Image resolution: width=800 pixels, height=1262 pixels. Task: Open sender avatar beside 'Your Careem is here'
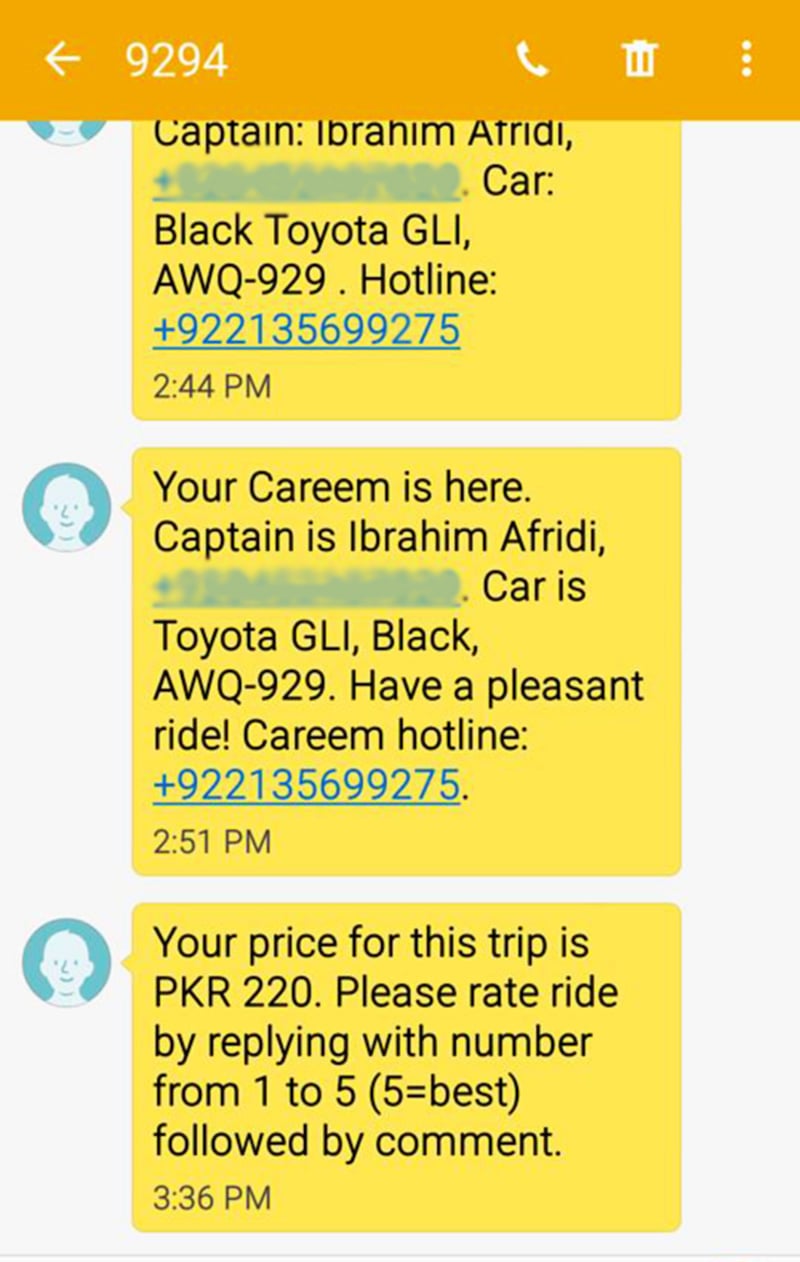click(x=66, y=507)
